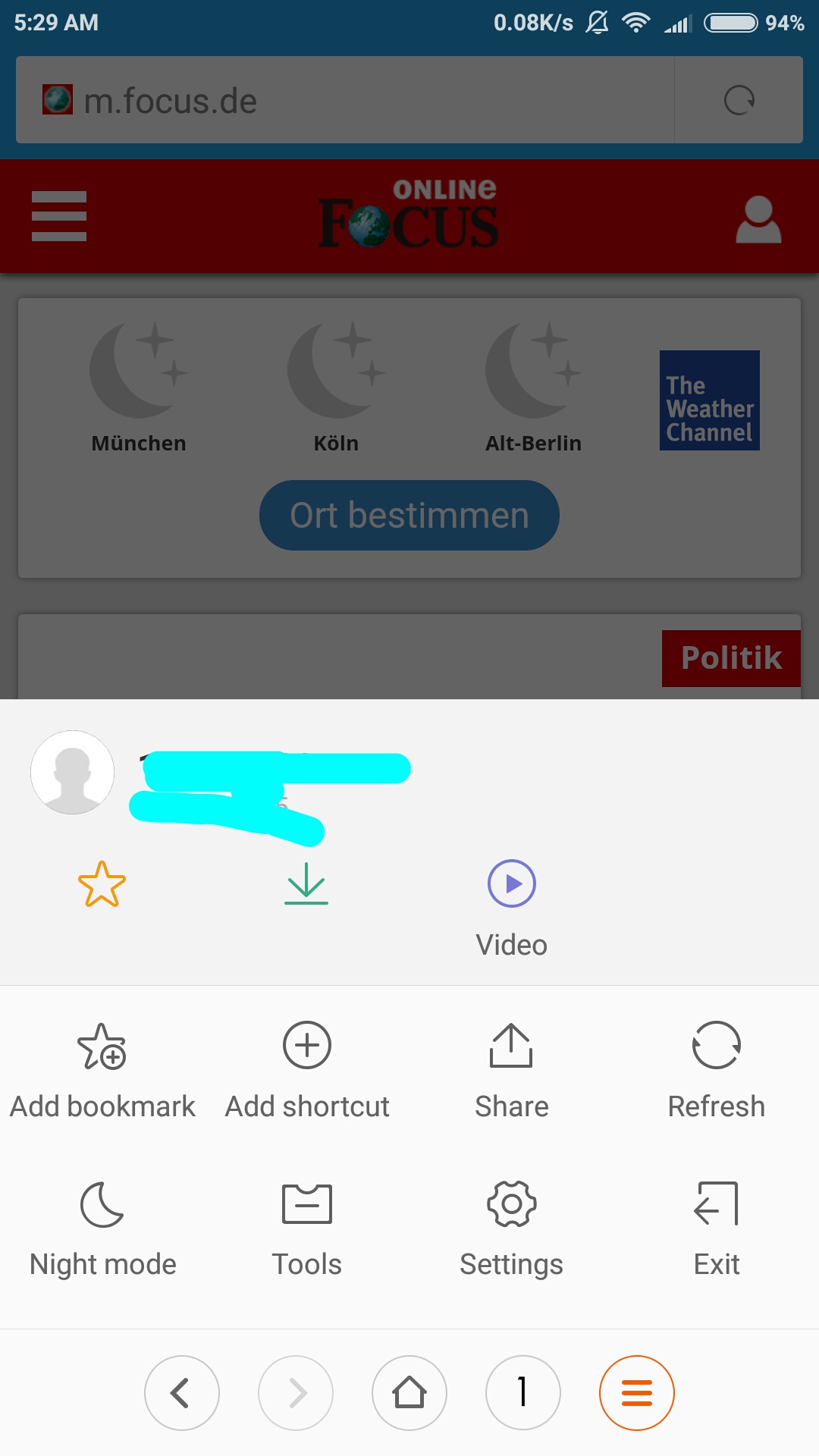
Task: Go to the browser home page
Action: click(x=409, y=1393)
